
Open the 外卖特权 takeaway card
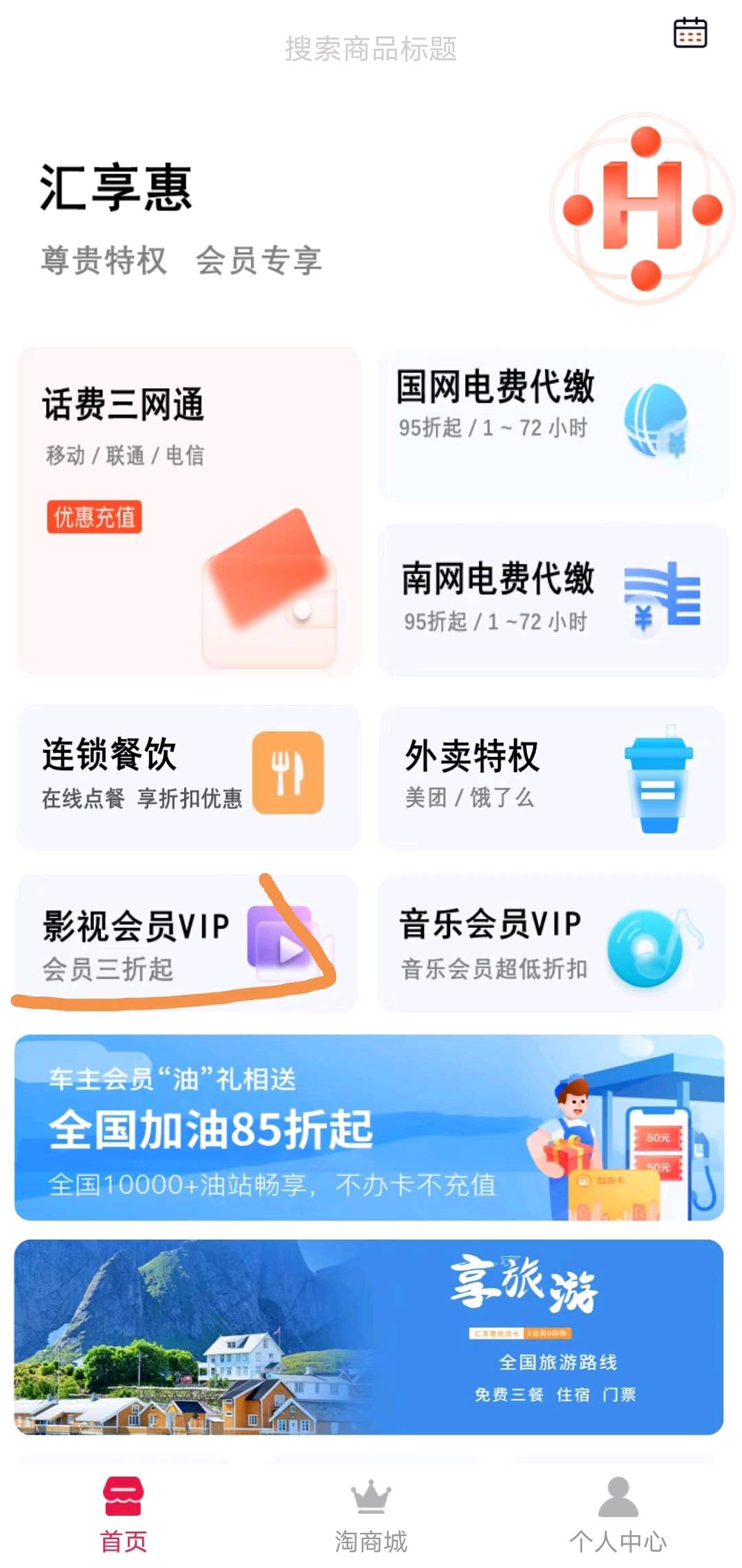[552, 777]
